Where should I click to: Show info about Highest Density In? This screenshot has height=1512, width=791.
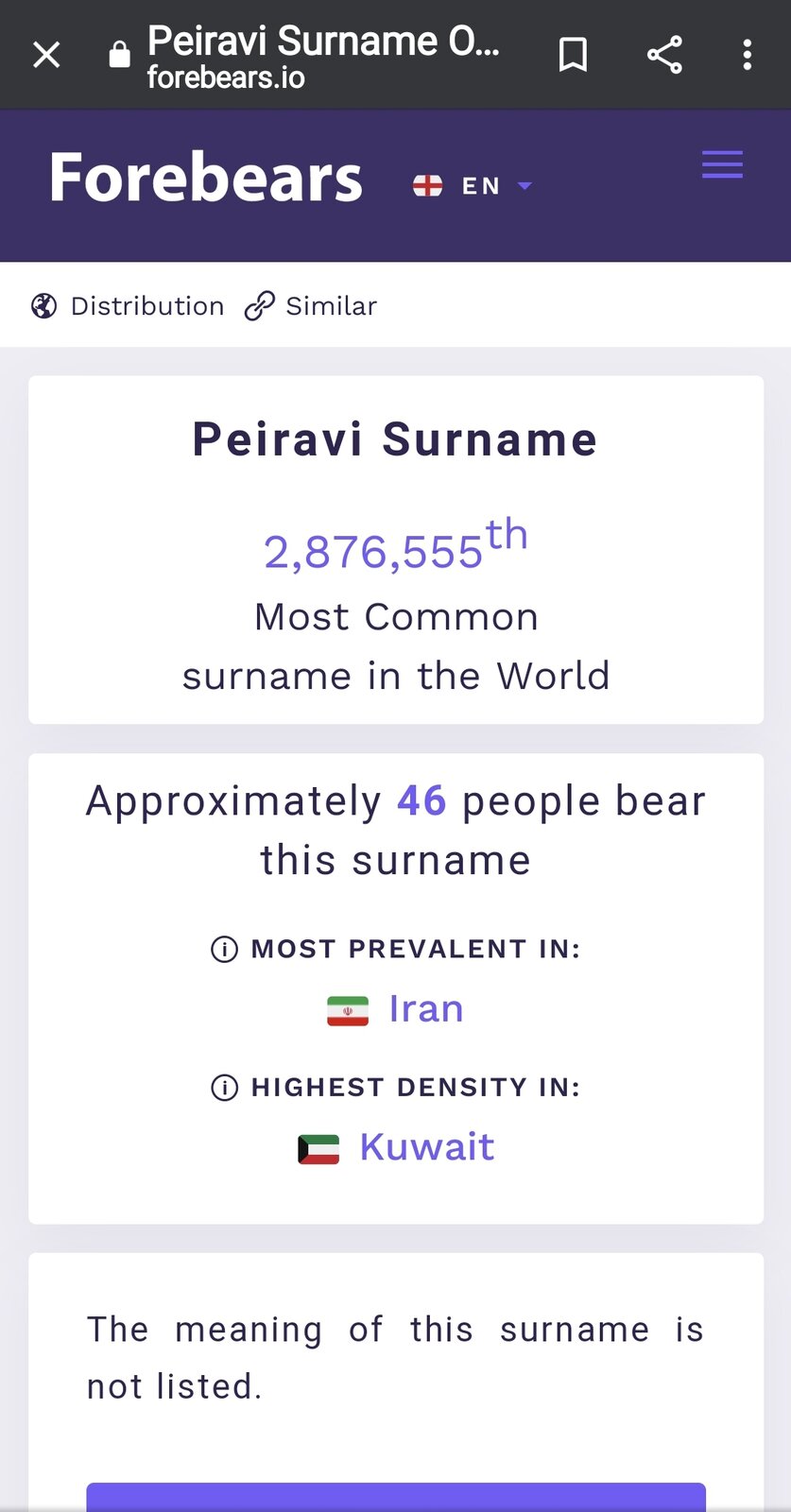click(x=224, y=1088)
